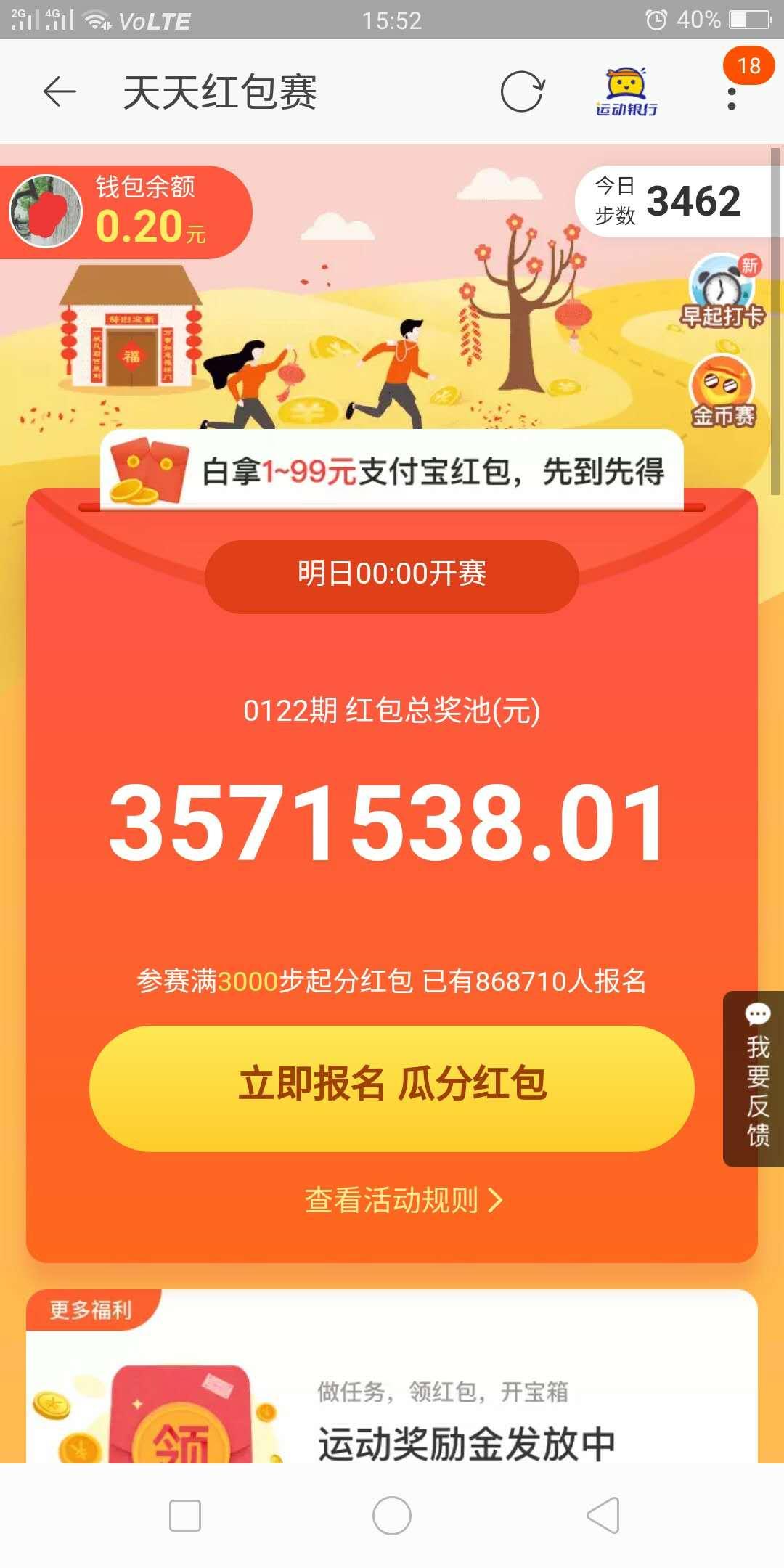This screenshot has width=784, height=1568.
Task: Refresh the page with the reload icon
Action: click(522, 92)
